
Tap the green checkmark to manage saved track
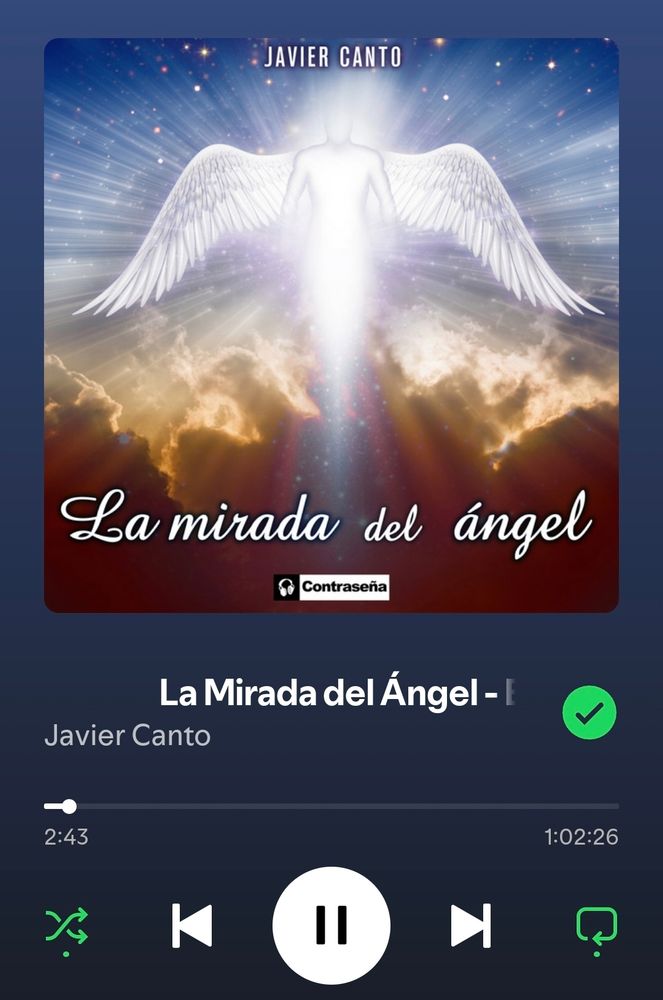point(589,712)
